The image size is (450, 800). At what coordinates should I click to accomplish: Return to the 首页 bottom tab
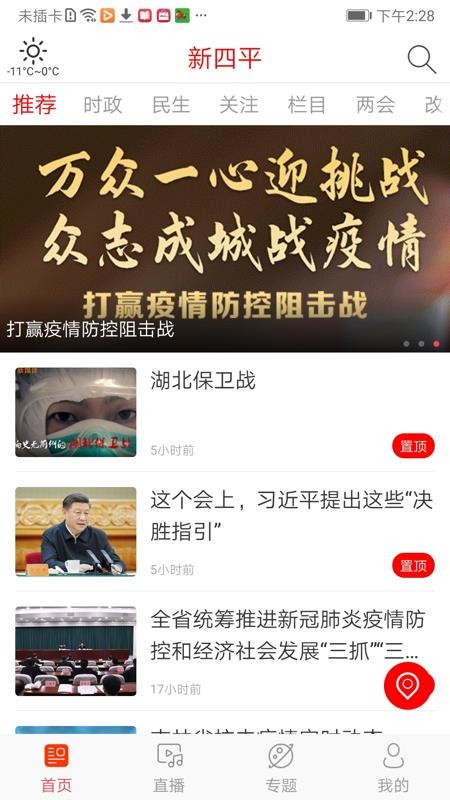(x=56, y=767)
